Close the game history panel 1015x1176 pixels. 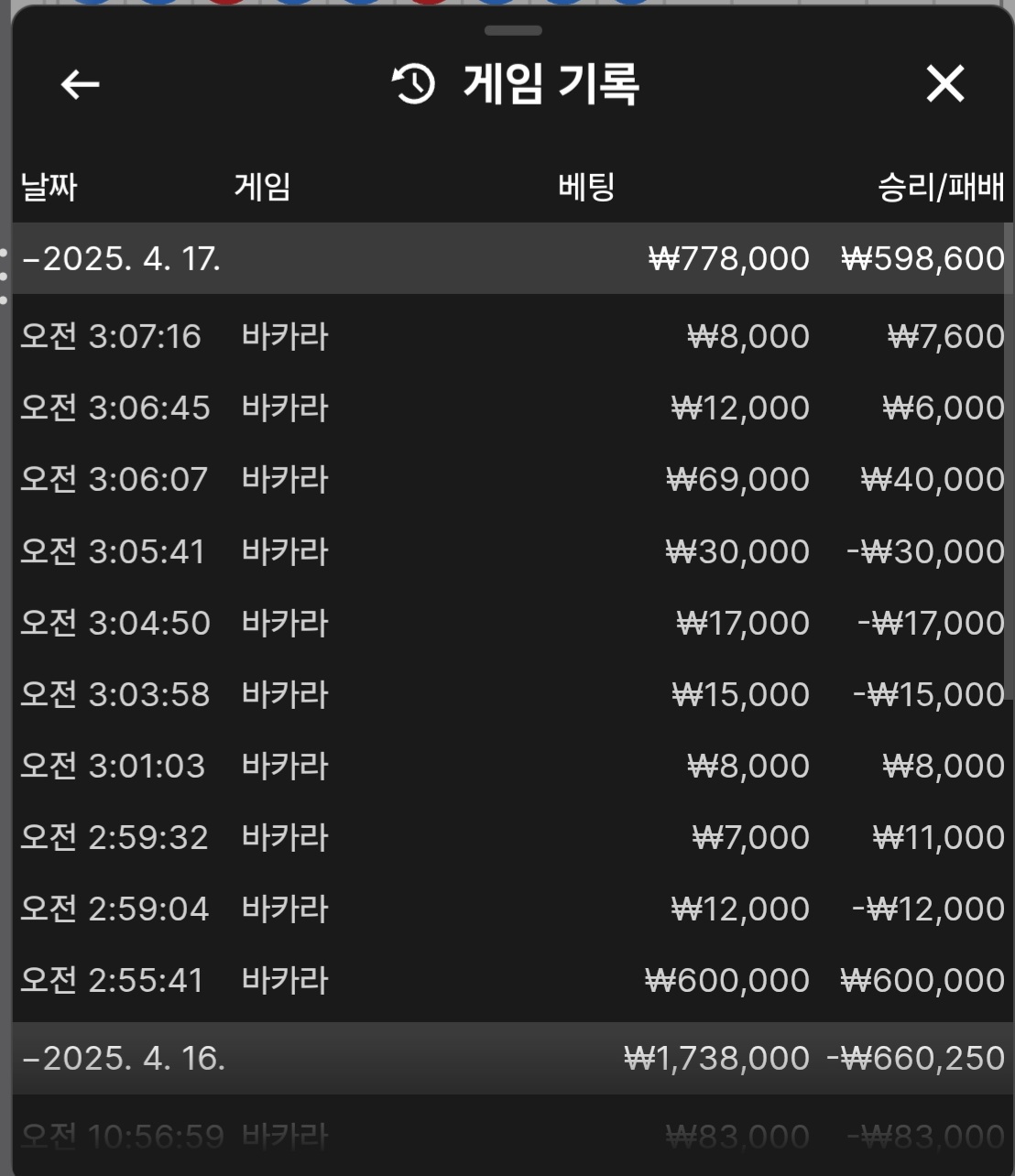(944, 84)
